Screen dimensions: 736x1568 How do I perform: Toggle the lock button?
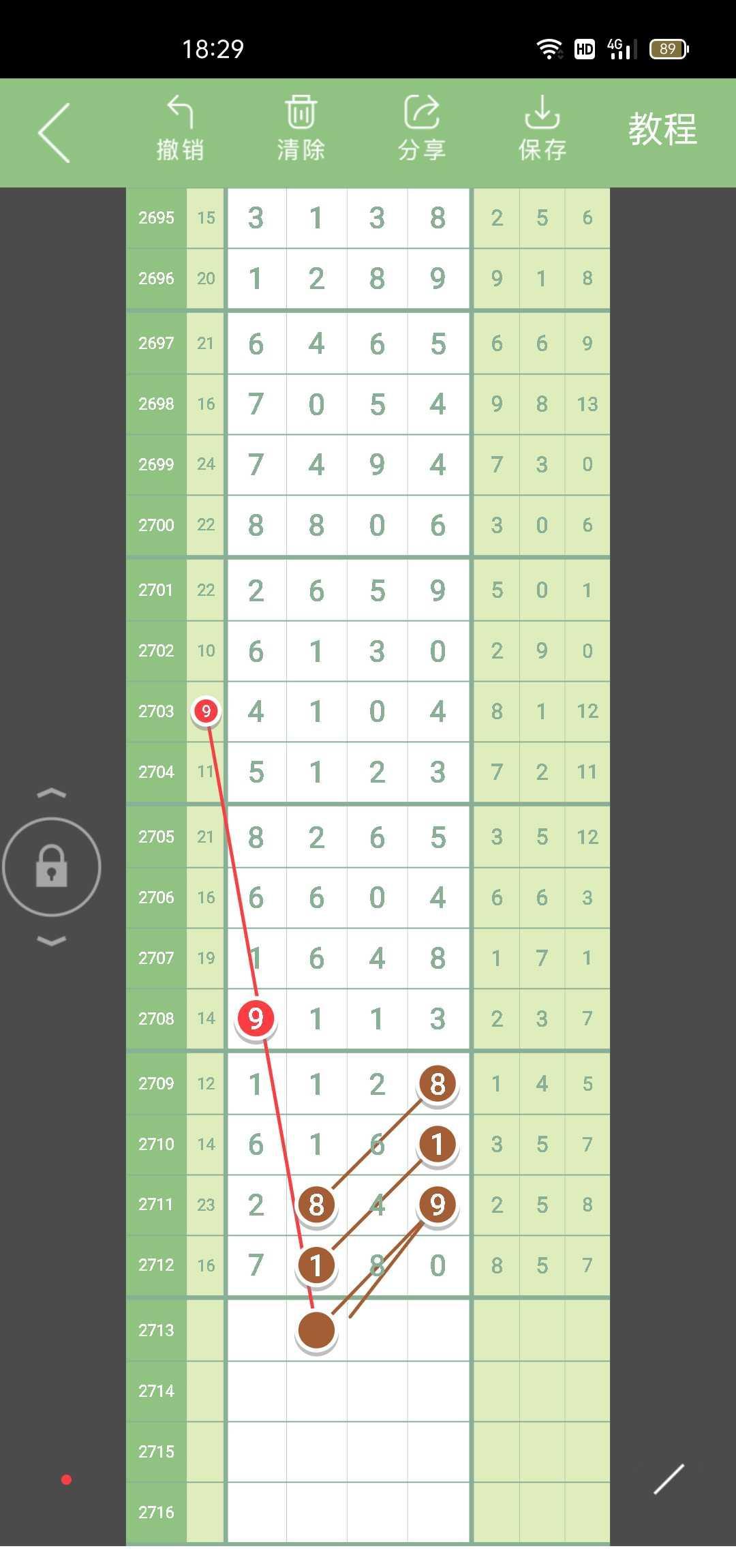click(x=52, y=866)
